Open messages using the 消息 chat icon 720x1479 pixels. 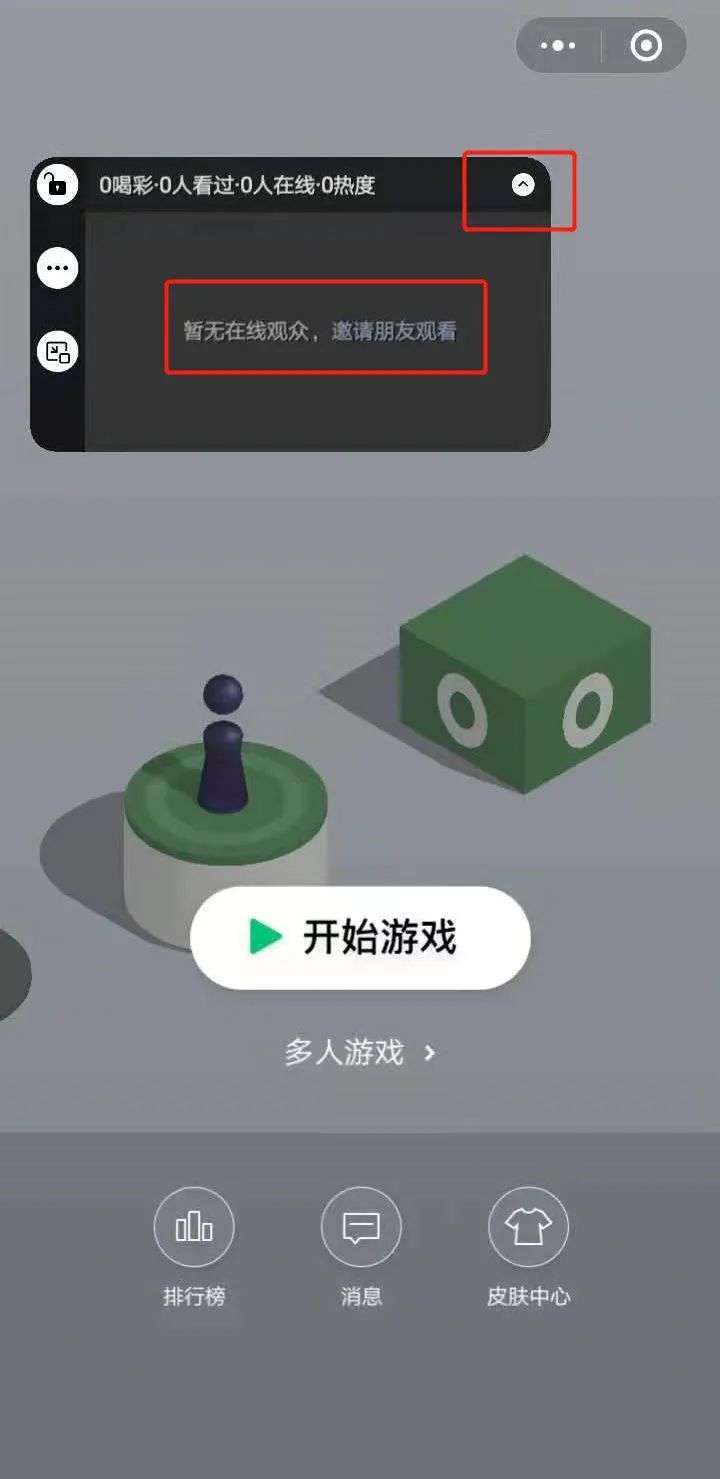tap(360, 1227)
